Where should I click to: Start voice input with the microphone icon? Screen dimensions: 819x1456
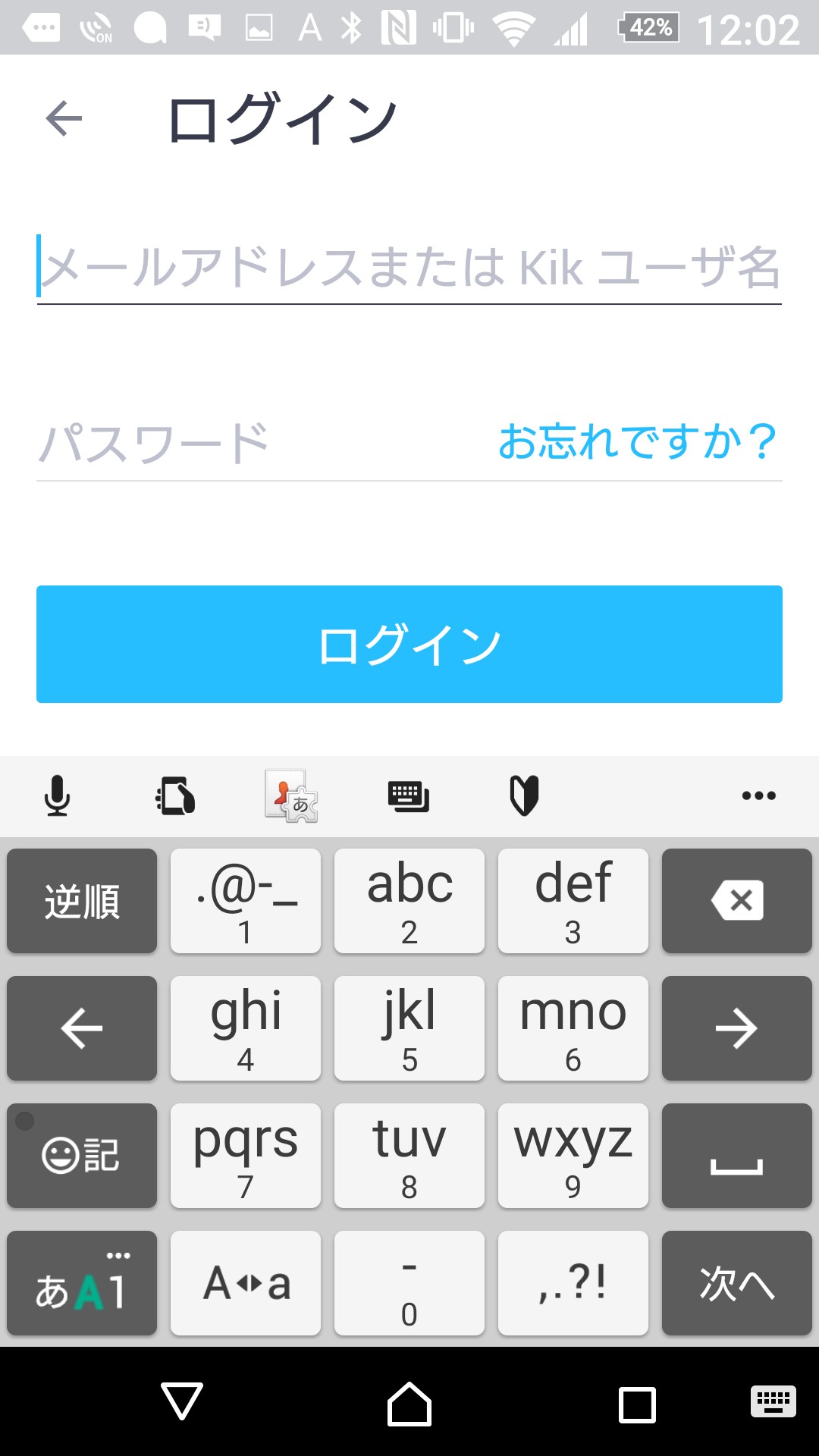(57, 796)
